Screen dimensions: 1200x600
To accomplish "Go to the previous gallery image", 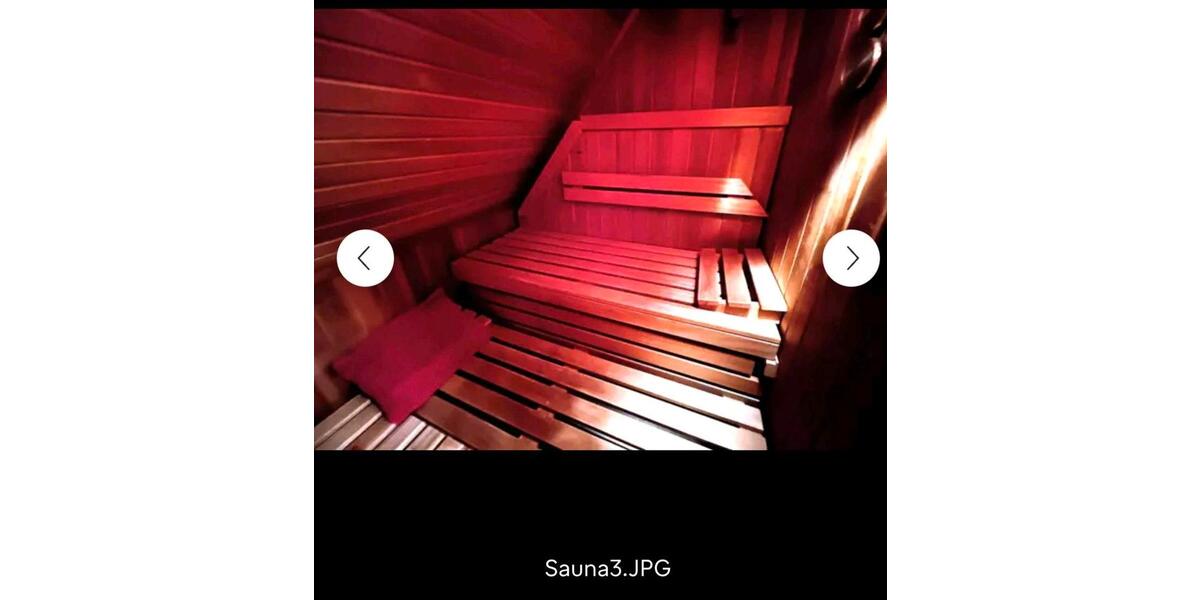I will point(365,258).
